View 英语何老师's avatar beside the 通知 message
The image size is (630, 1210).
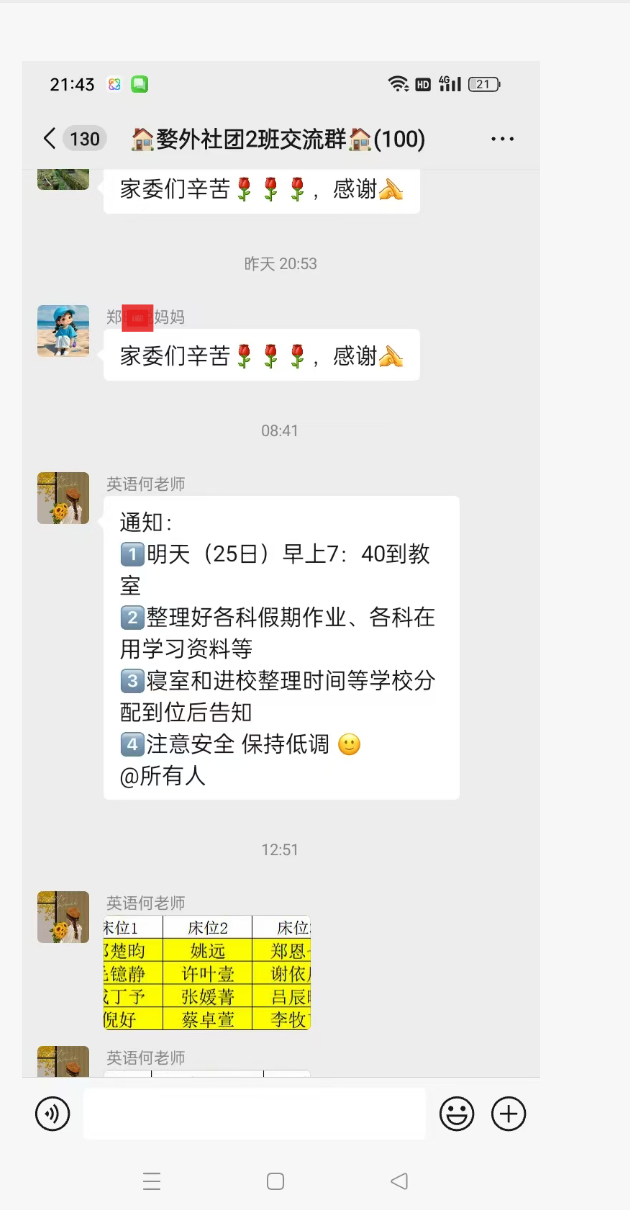pos(63,498)
